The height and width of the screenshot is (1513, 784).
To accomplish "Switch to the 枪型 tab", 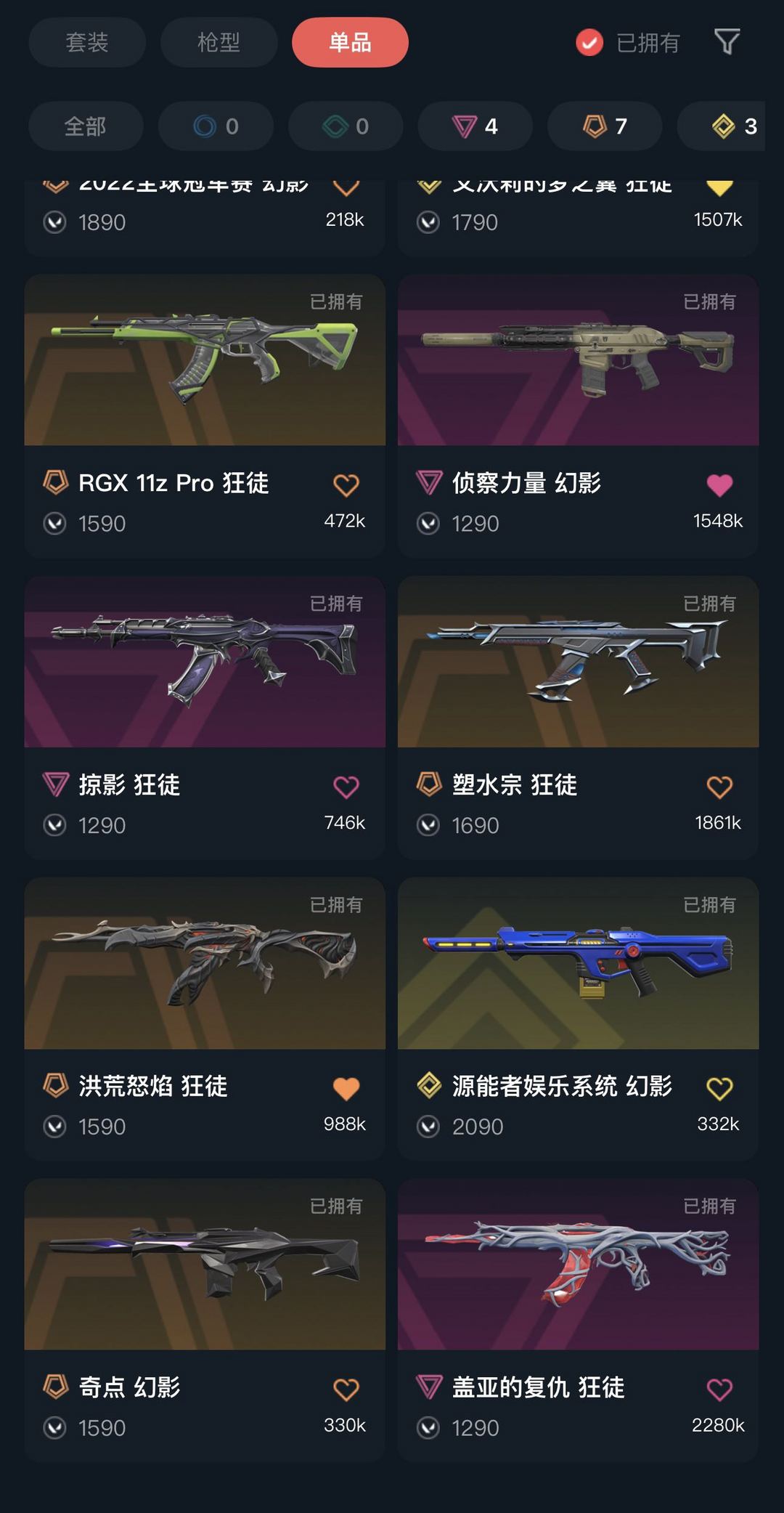I will point(219,42).
